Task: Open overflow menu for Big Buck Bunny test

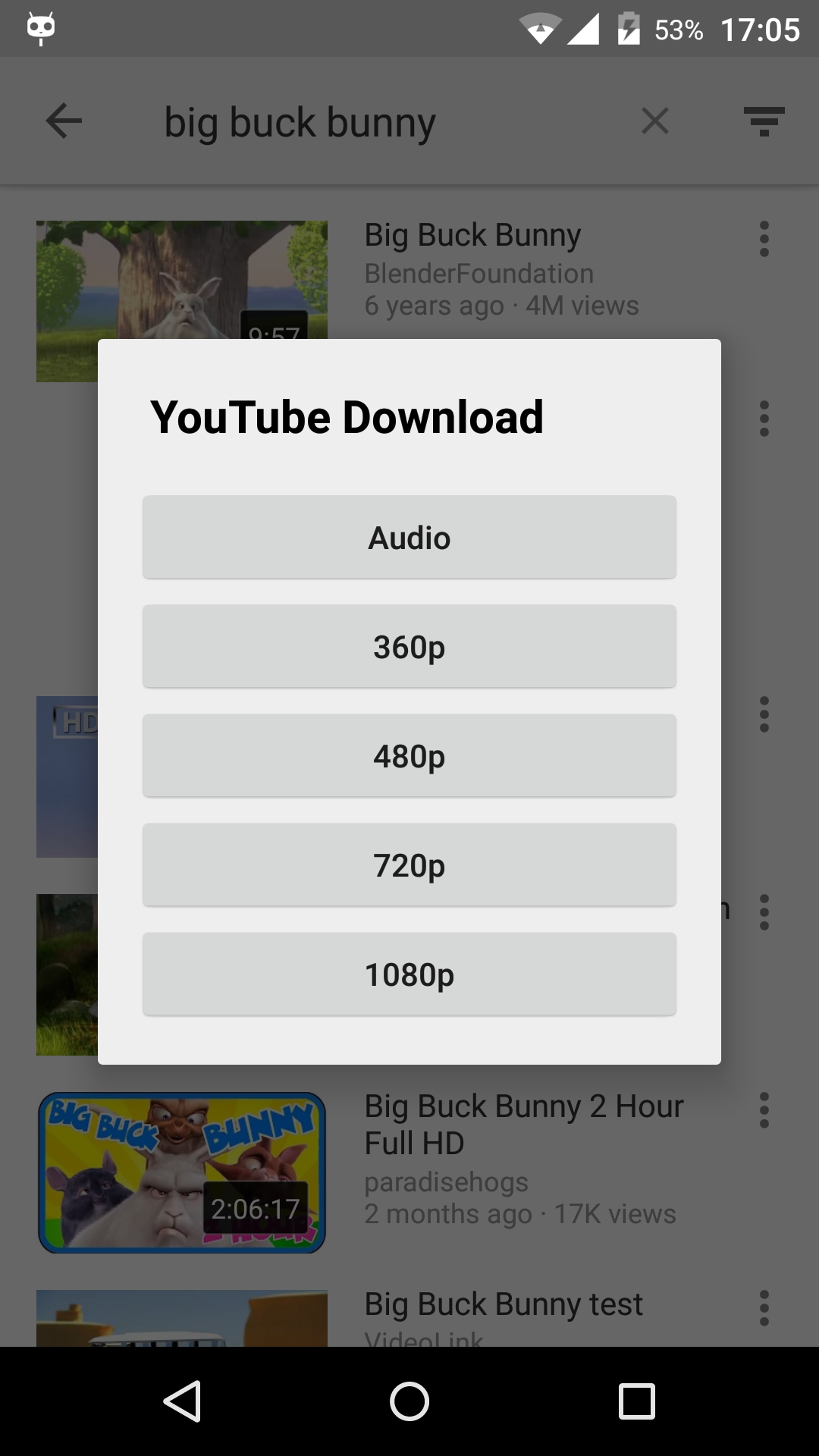Action: (764, 1308)
